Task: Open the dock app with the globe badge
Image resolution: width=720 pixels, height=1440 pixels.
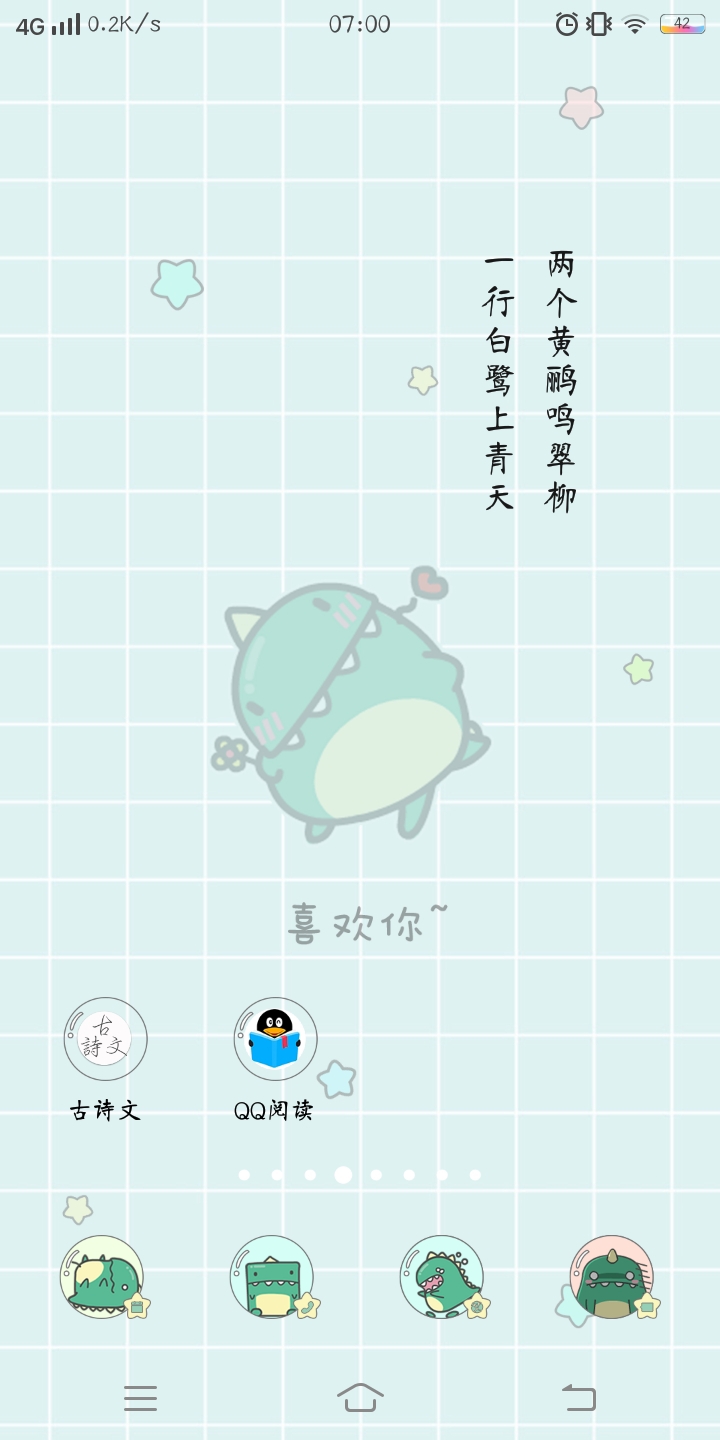Action: [442, 1277]
